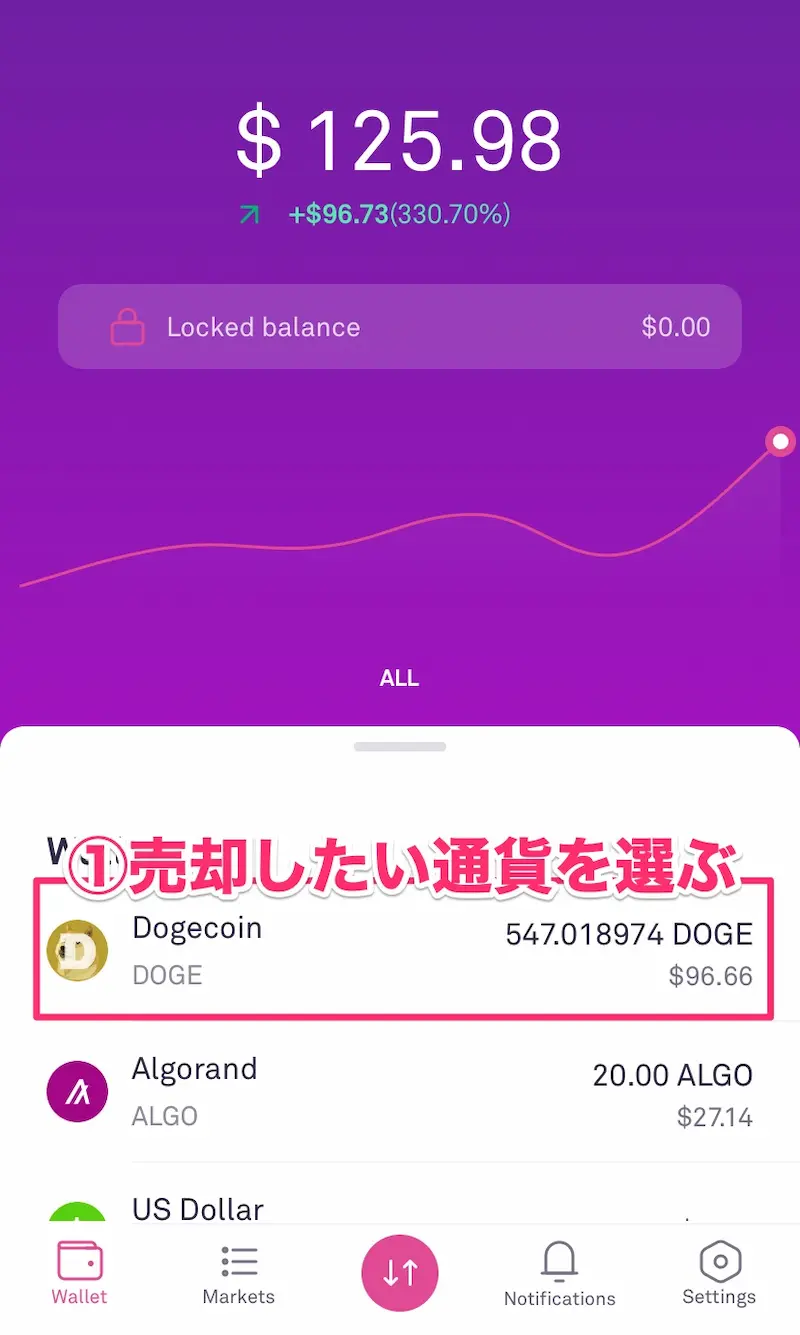
Task: Switch to the Markets tab
Action: (x=238, y=1272)
